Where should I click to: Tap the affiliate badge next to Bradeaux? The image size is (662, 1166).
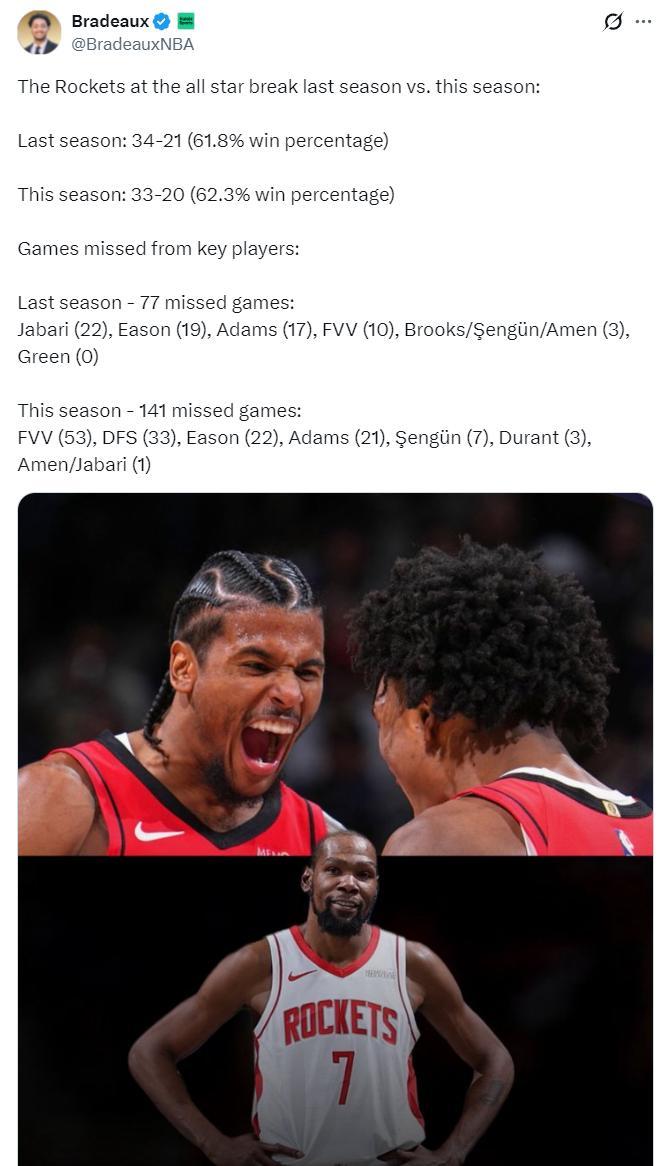coord(186,21)
